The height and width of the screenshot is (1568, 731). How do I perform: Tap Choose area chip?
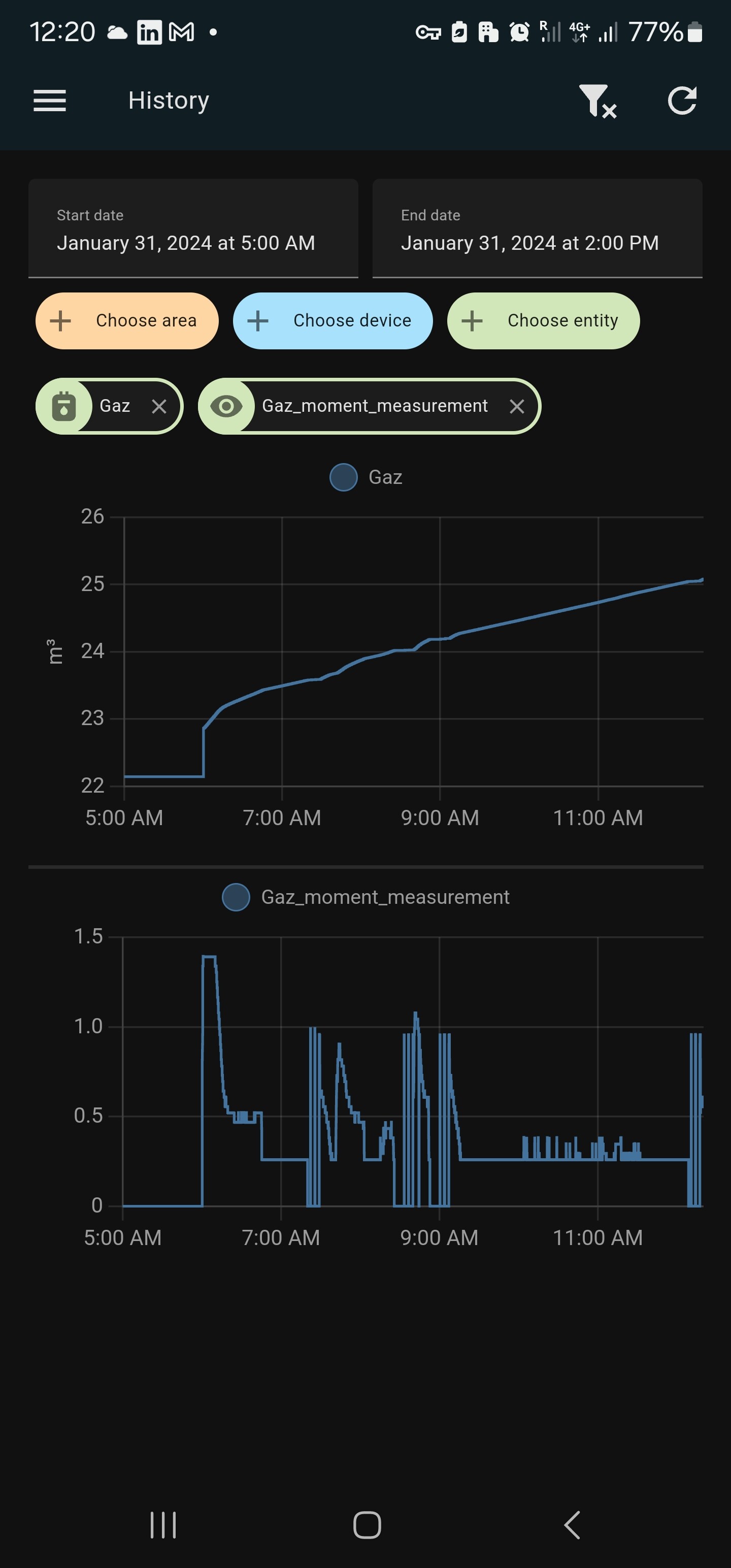[126, 321]
